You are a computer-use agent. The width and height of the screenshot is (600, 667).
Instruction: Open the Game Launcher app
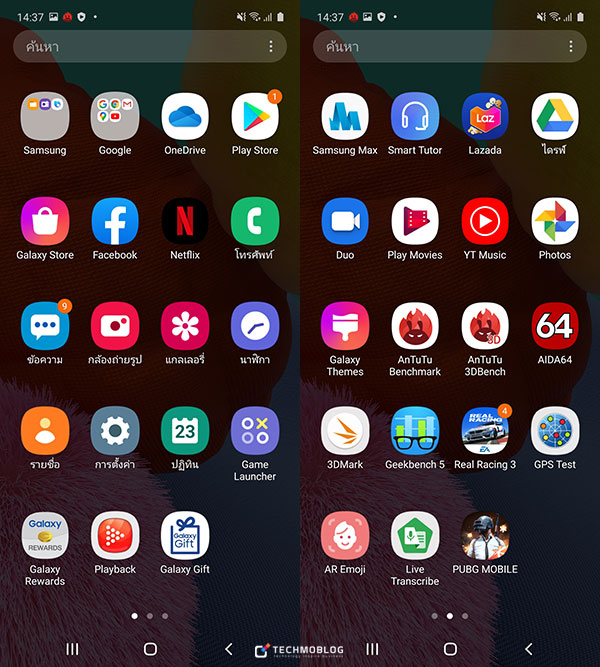[x=255, y=431]
